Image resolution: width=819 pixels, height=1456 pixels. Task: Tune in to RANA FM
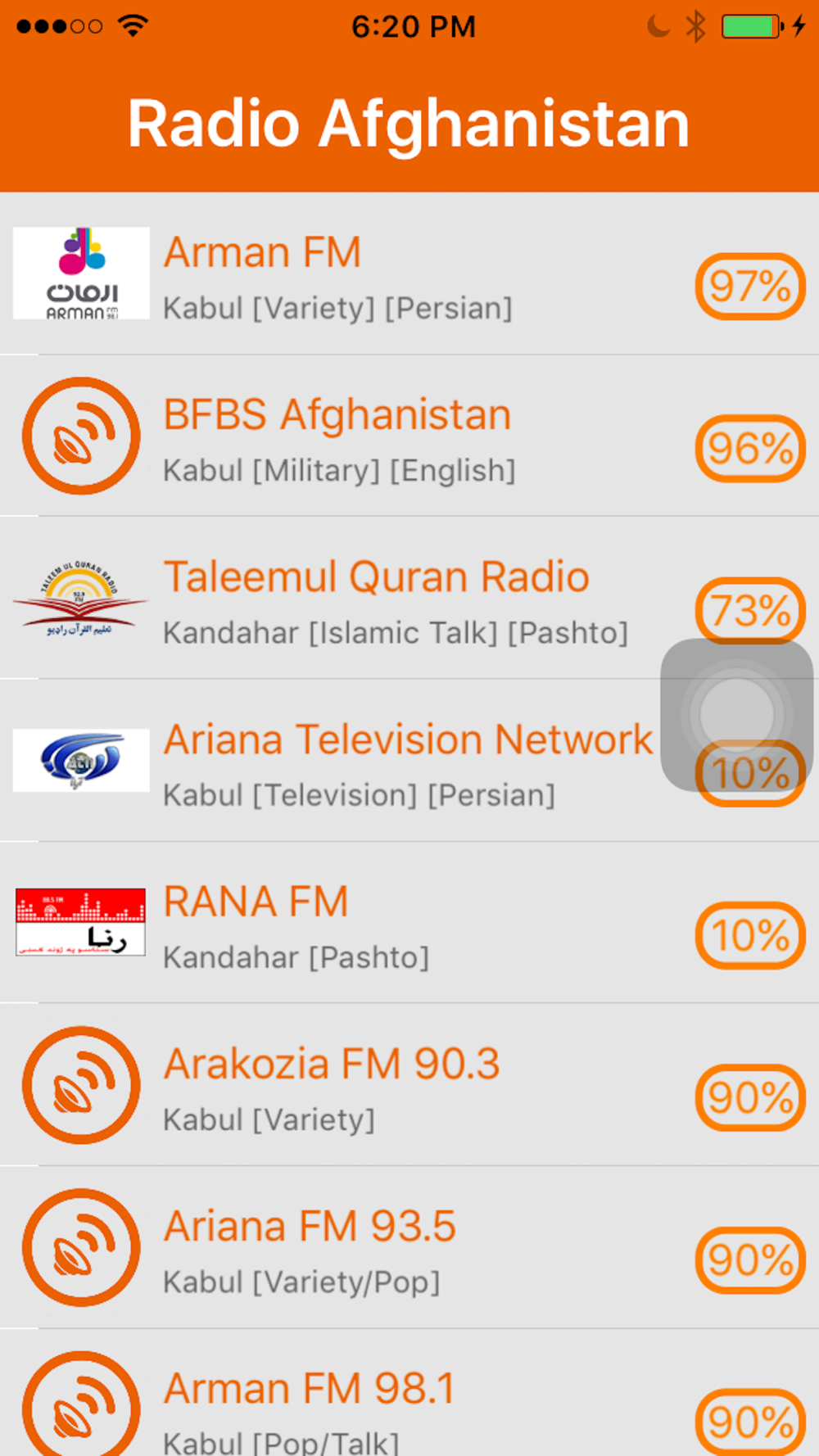pyautogui.click(x=409, y=922)
